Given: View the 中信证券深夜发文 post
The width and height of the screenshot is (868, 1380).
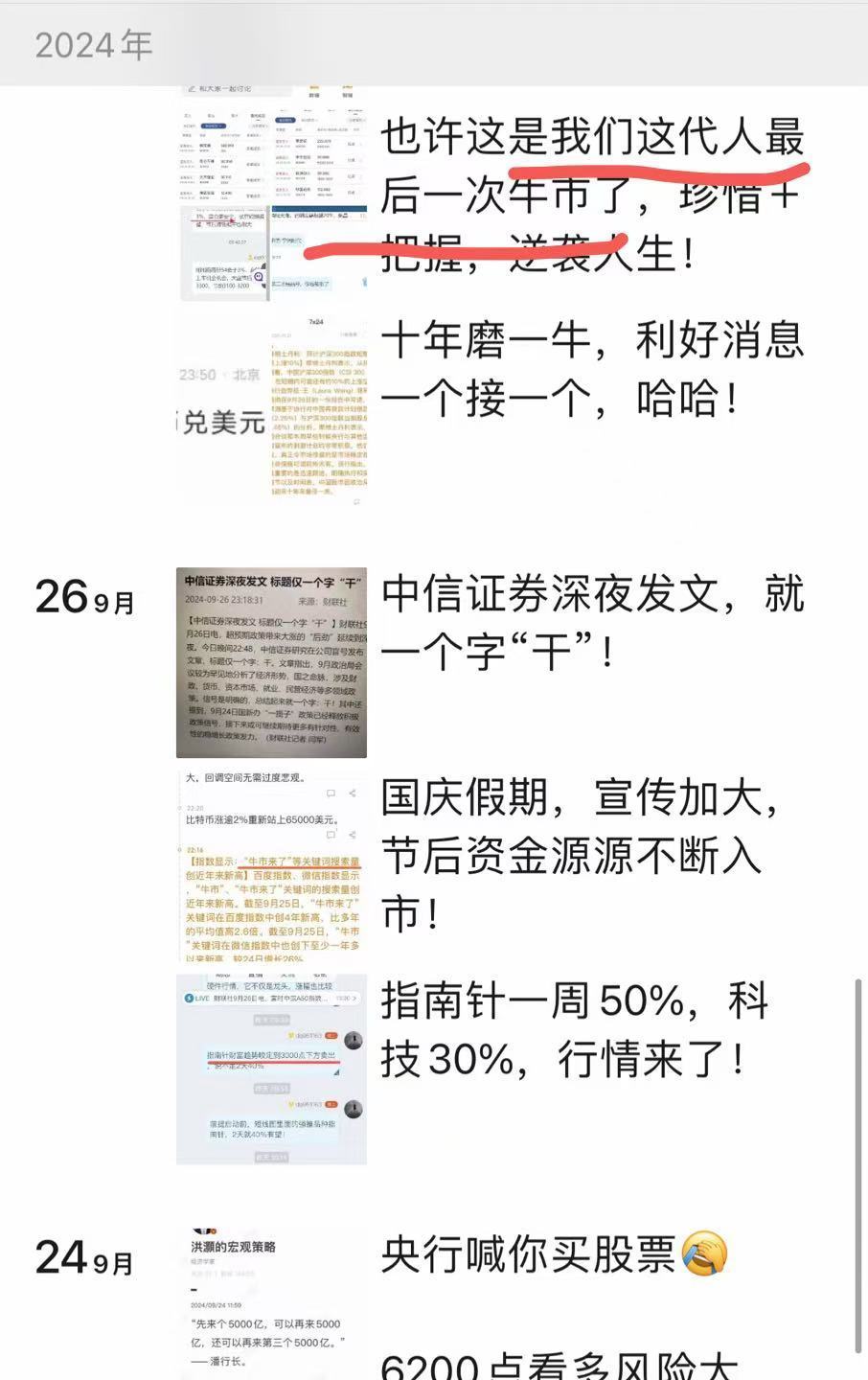Looking at the screenshot, I should pyautogui.click(x=591, y=623).
